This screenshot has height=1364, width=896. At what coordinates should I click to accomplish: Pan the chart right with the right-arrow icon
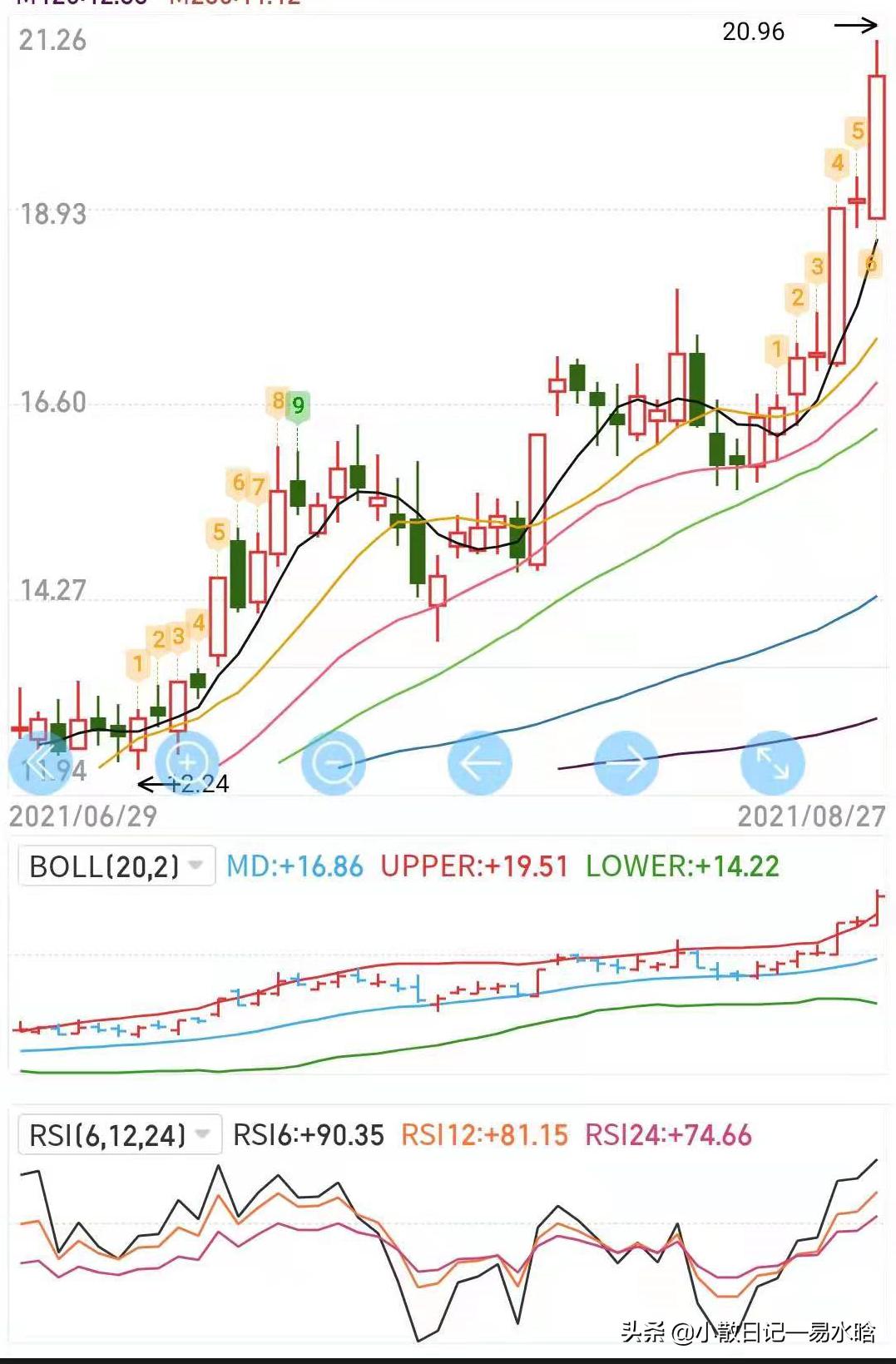click(x=625, y=761)
